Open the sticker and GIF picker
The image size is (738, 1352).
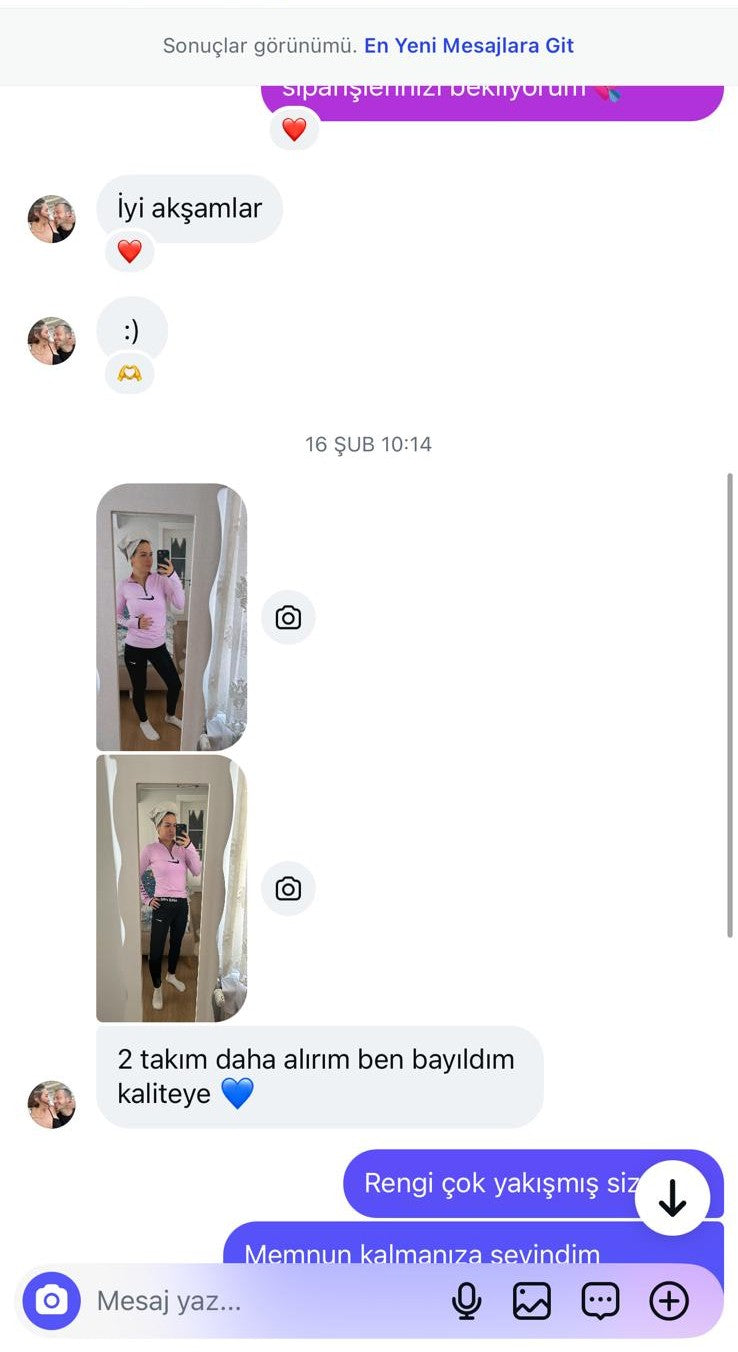[x=600, y=1301]
